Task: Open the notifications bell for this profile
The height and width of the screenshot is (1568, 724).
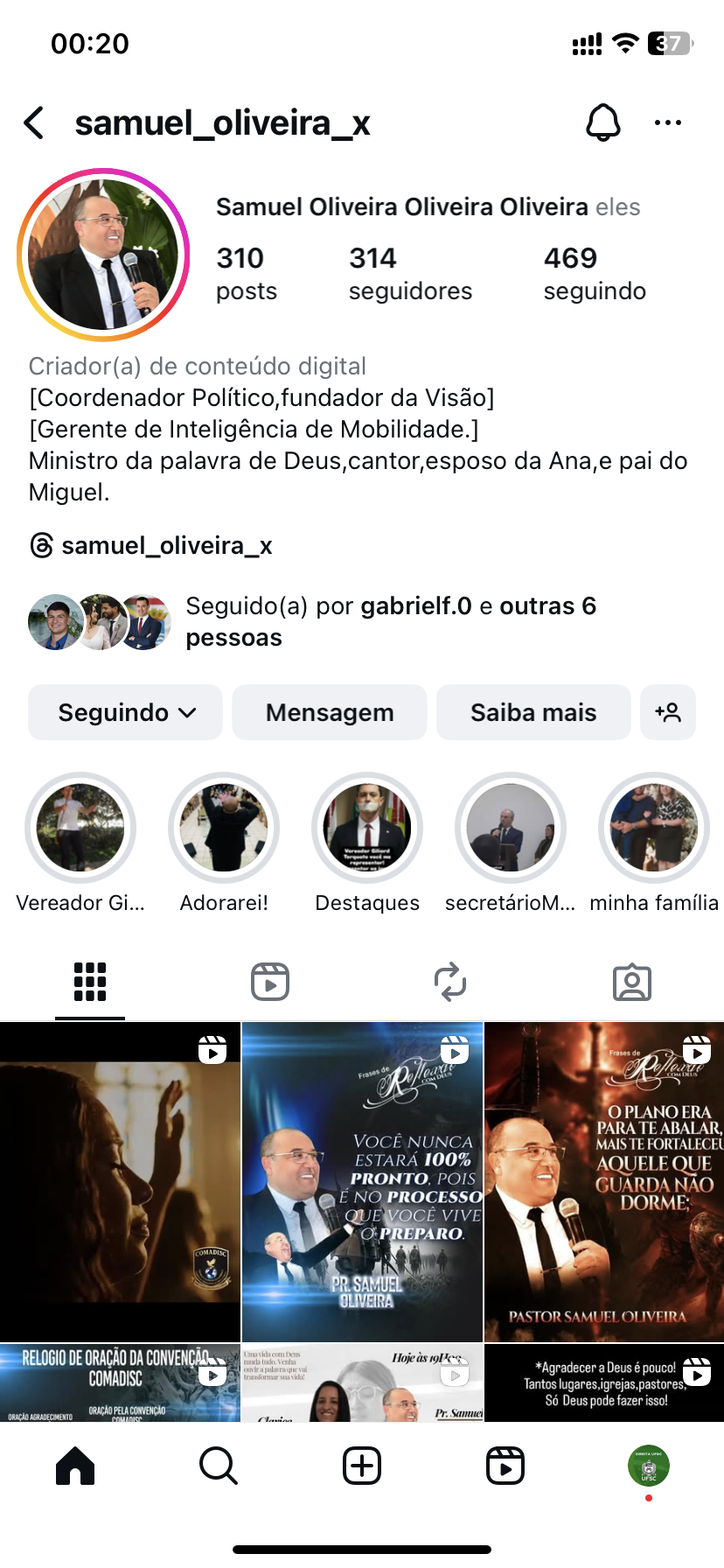Action: (x=602, y=123)
